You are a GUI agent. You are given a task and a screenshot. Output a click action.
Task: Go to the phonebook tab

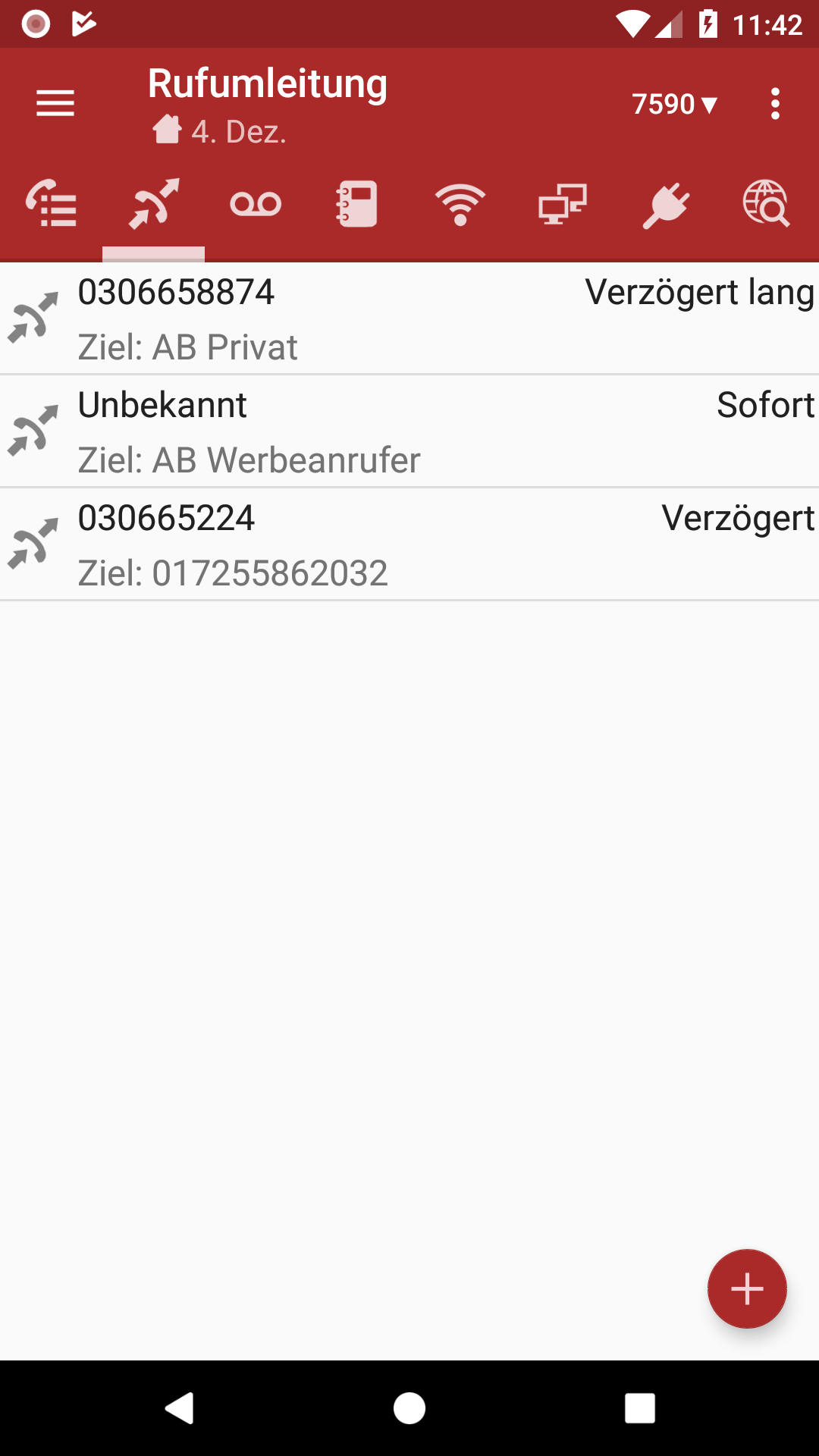pos(357,204)
